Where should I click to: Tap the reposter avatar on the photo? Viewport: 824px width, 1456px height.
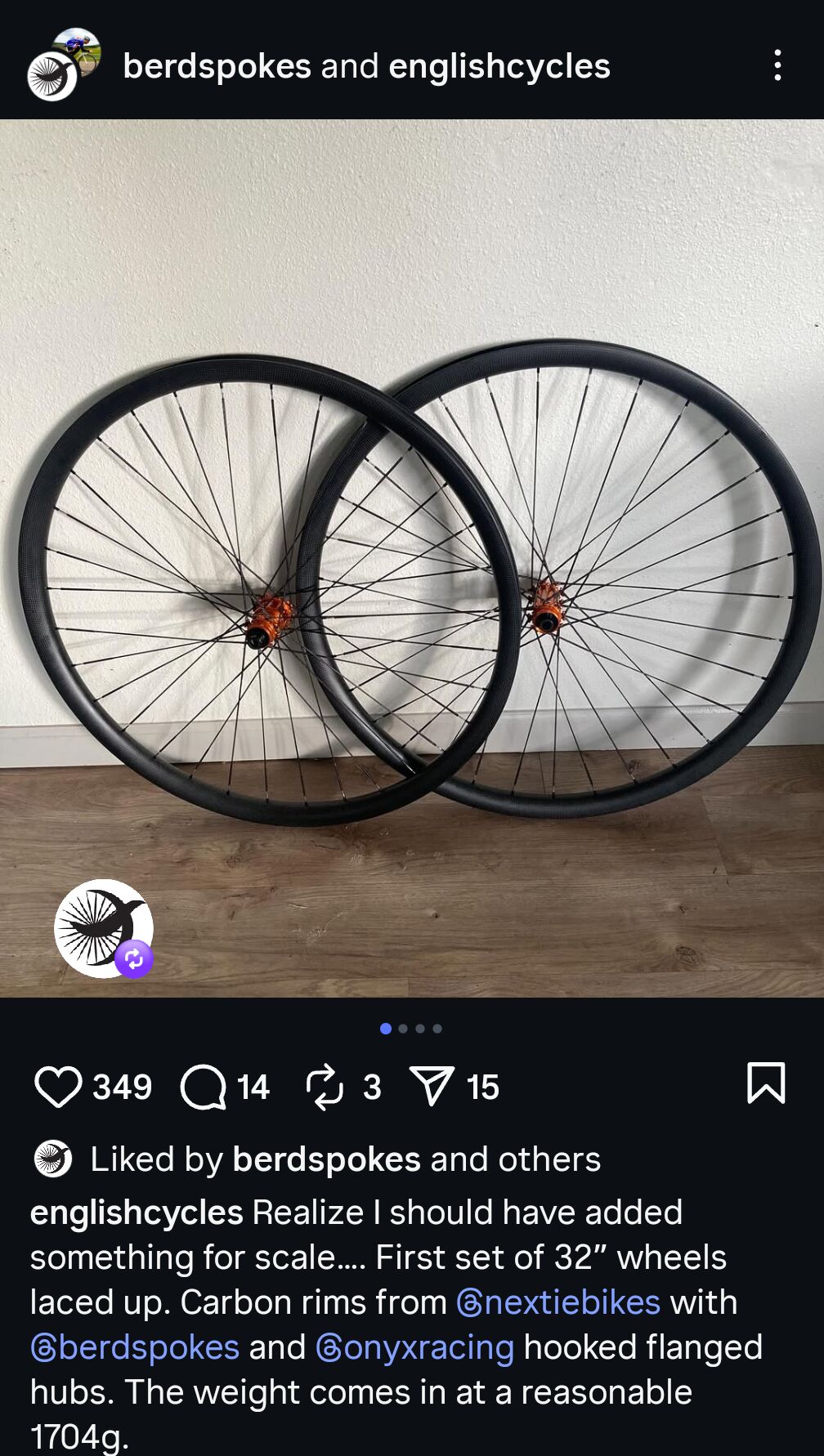click(x=104, y=928)
